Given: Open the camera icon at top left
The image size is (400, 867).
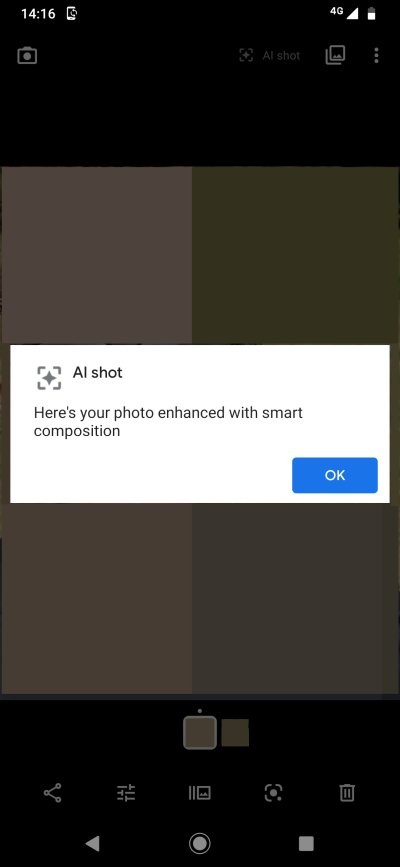Looking at the screenshot, I should 27,56.
